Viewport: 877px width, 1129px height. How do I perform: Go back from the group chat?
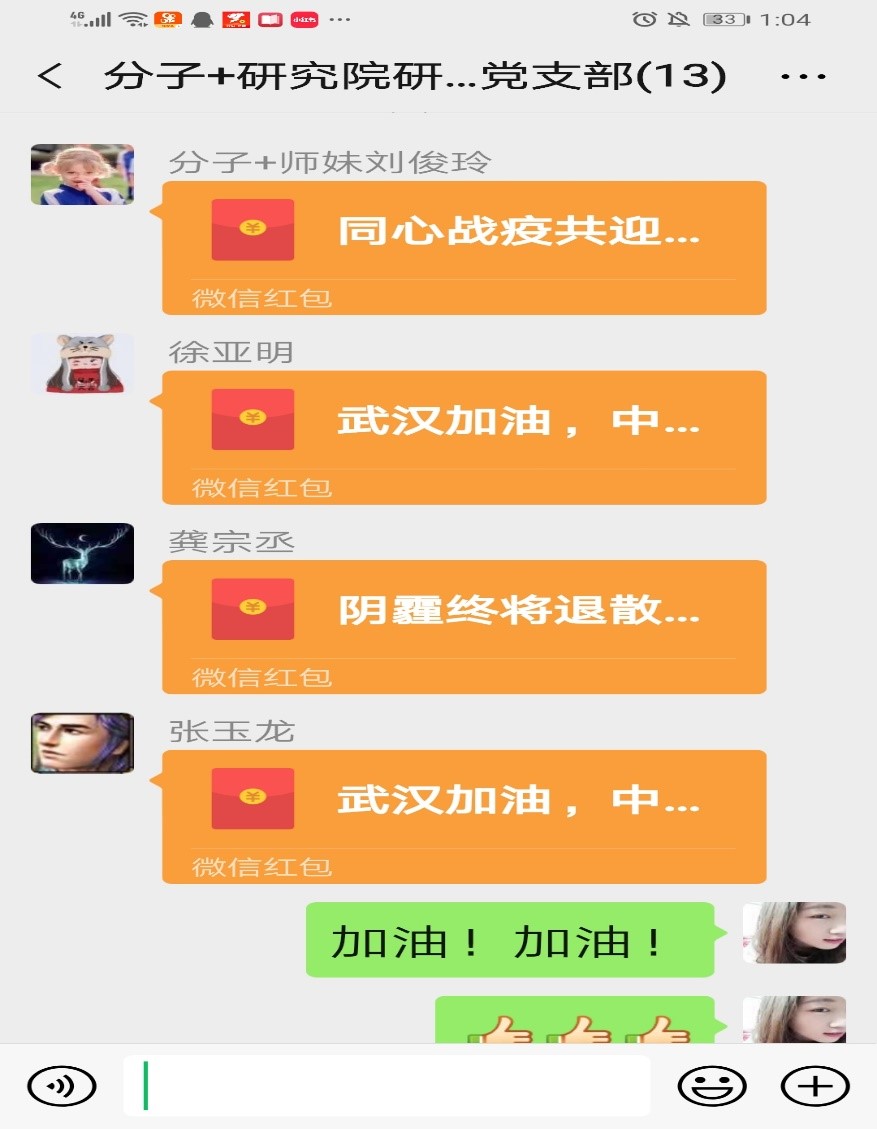tap(49, 77)
